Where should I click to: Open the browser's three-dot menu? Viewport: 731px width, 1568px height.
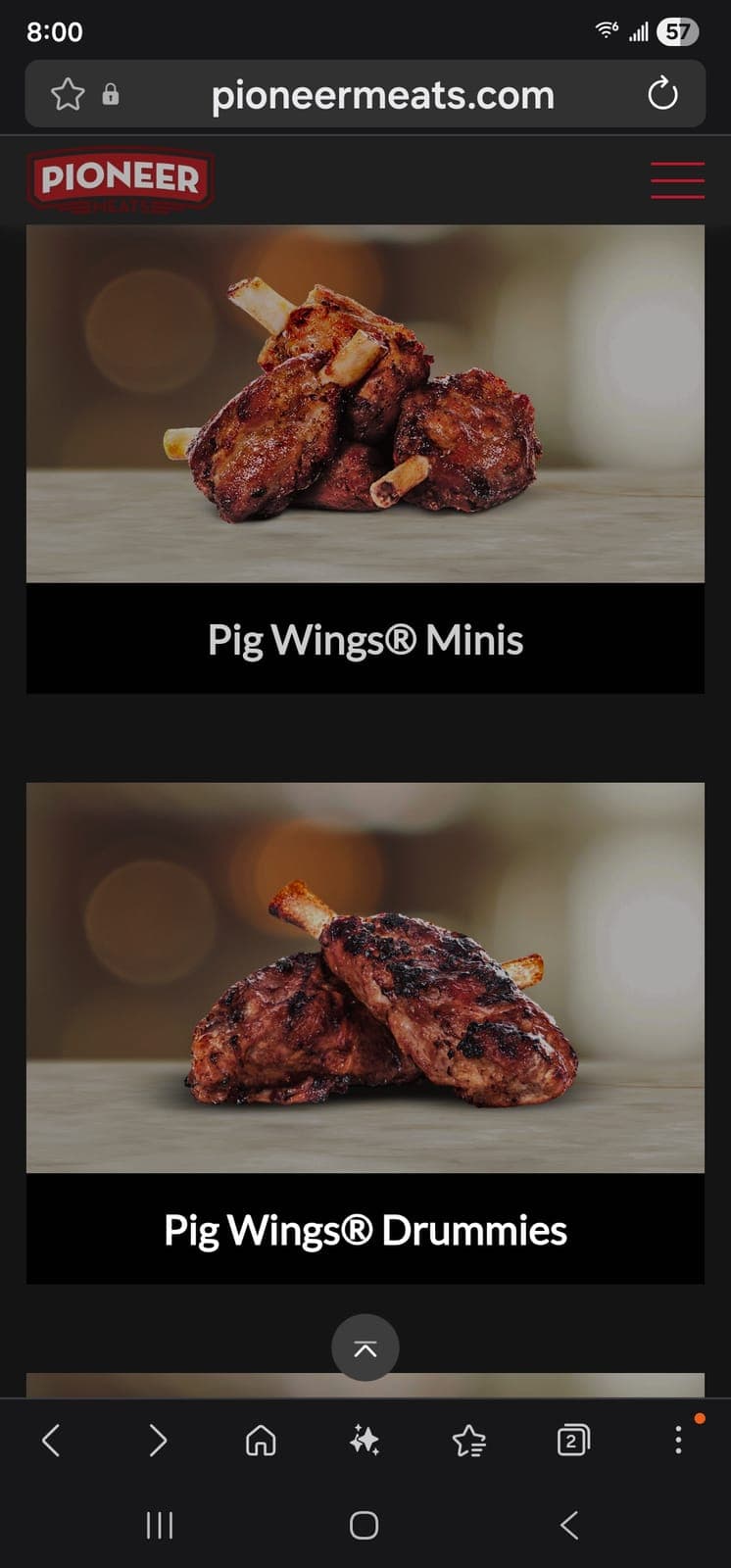coord(678,1440)
